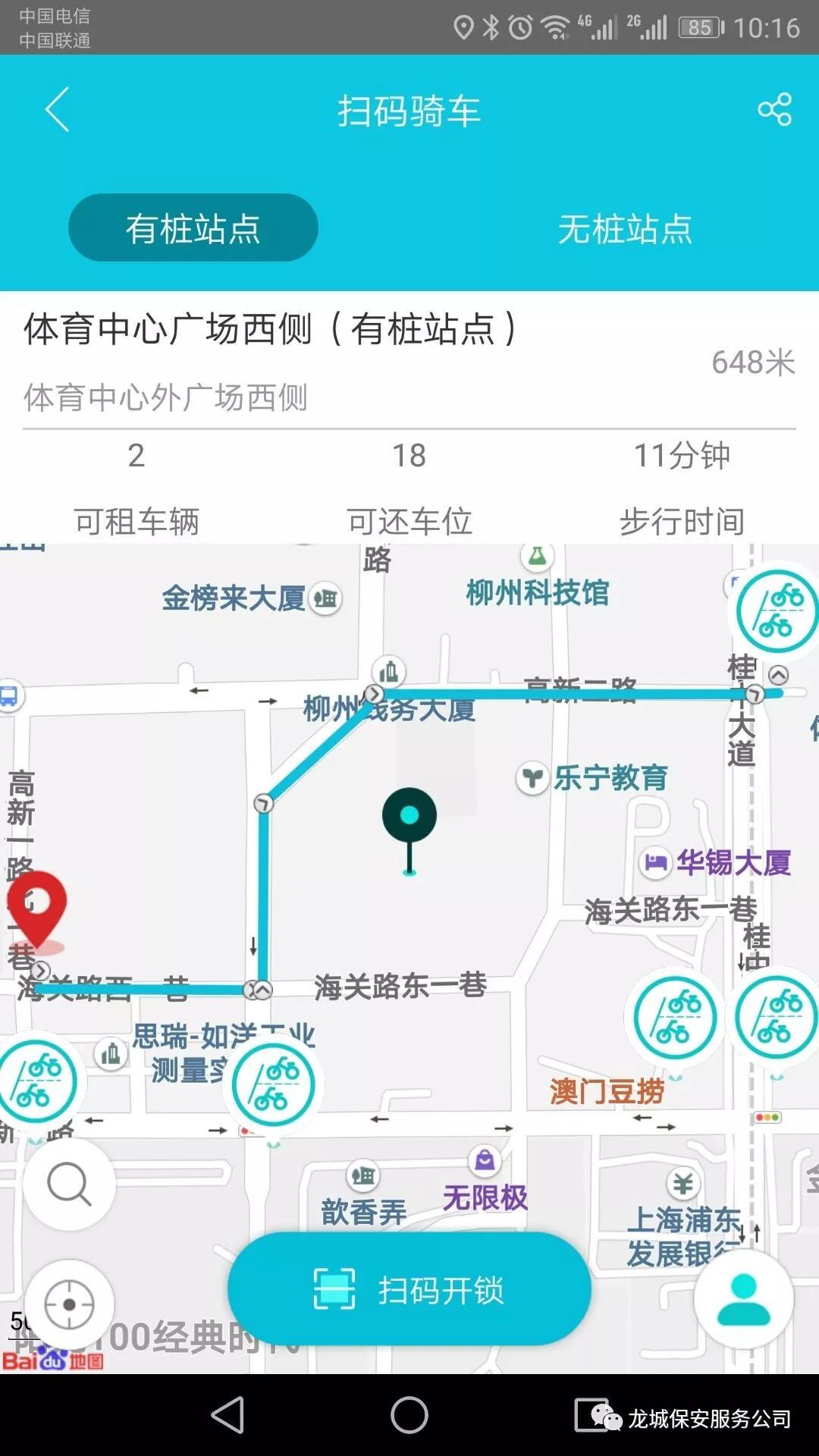The image size is (819, 1456).
Task: Tap the system back button
Action: [227, 1415]
